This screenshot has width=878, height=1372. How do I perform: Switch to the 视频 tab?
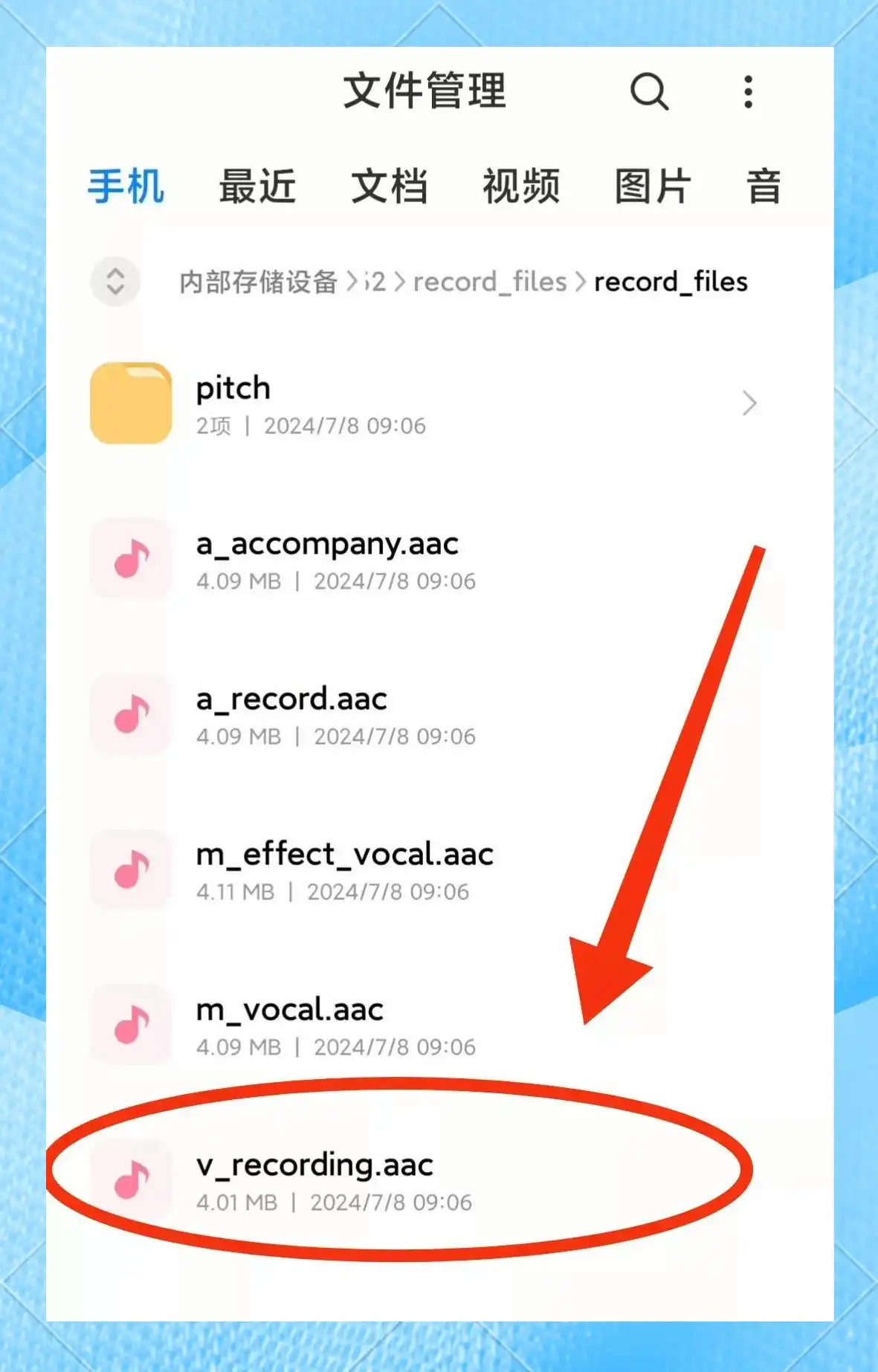[x=520, y=187]
